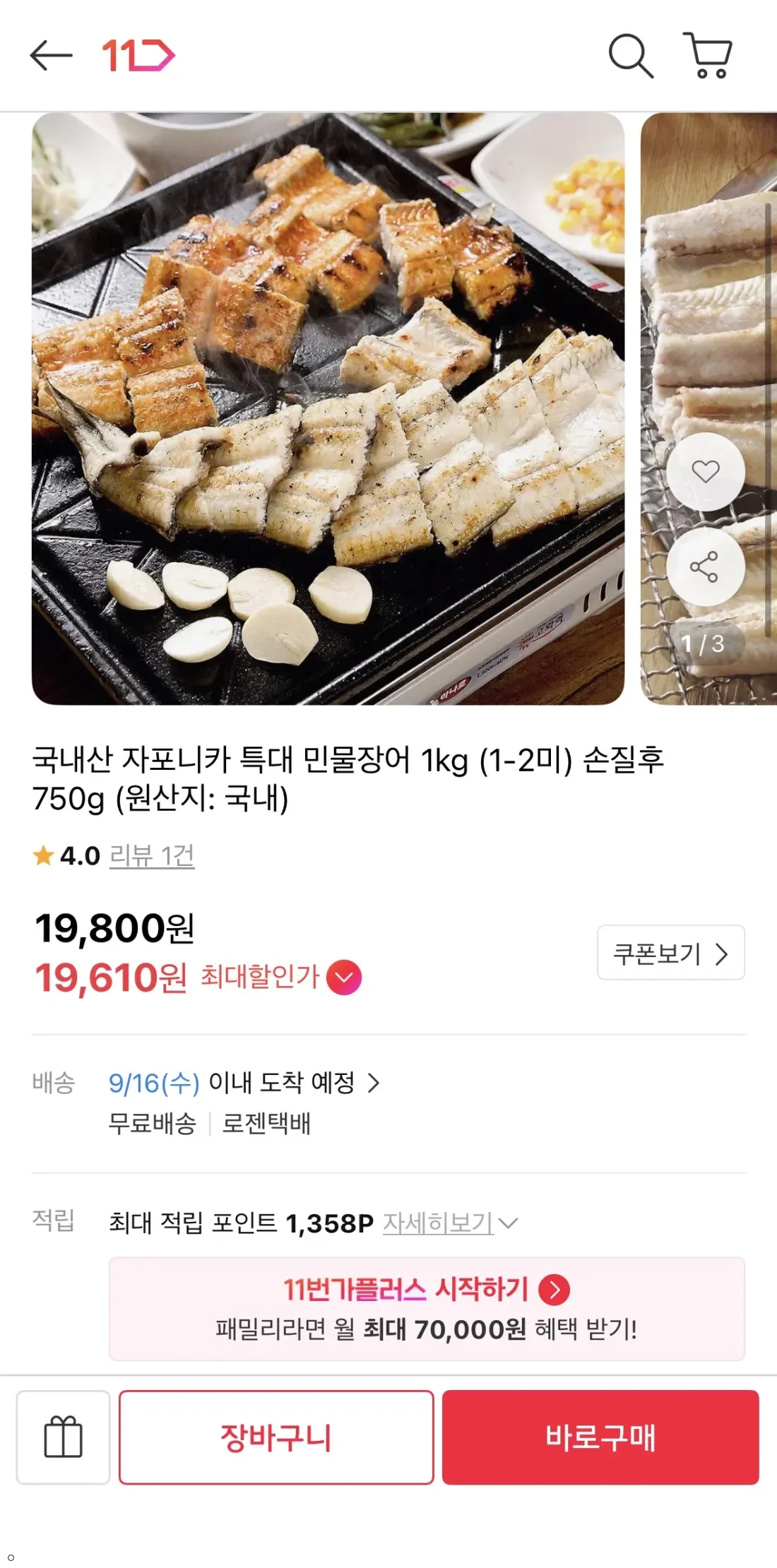
Task: Share this eel product
Action: (705, 566)
